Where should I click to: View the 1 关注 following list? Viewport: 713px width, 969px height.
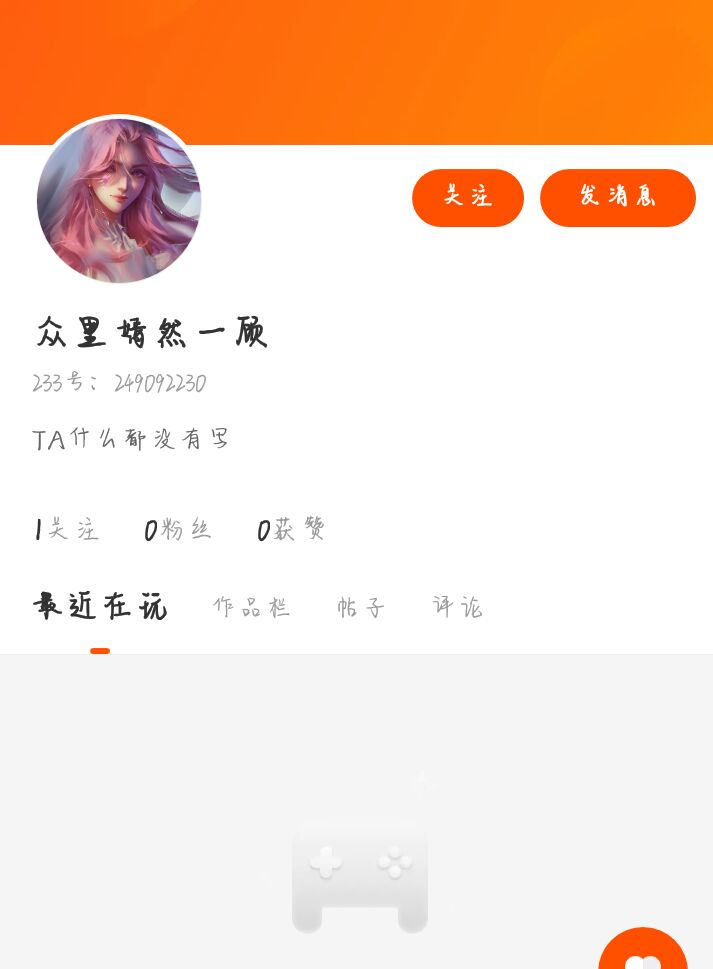(x=67, y=529)
